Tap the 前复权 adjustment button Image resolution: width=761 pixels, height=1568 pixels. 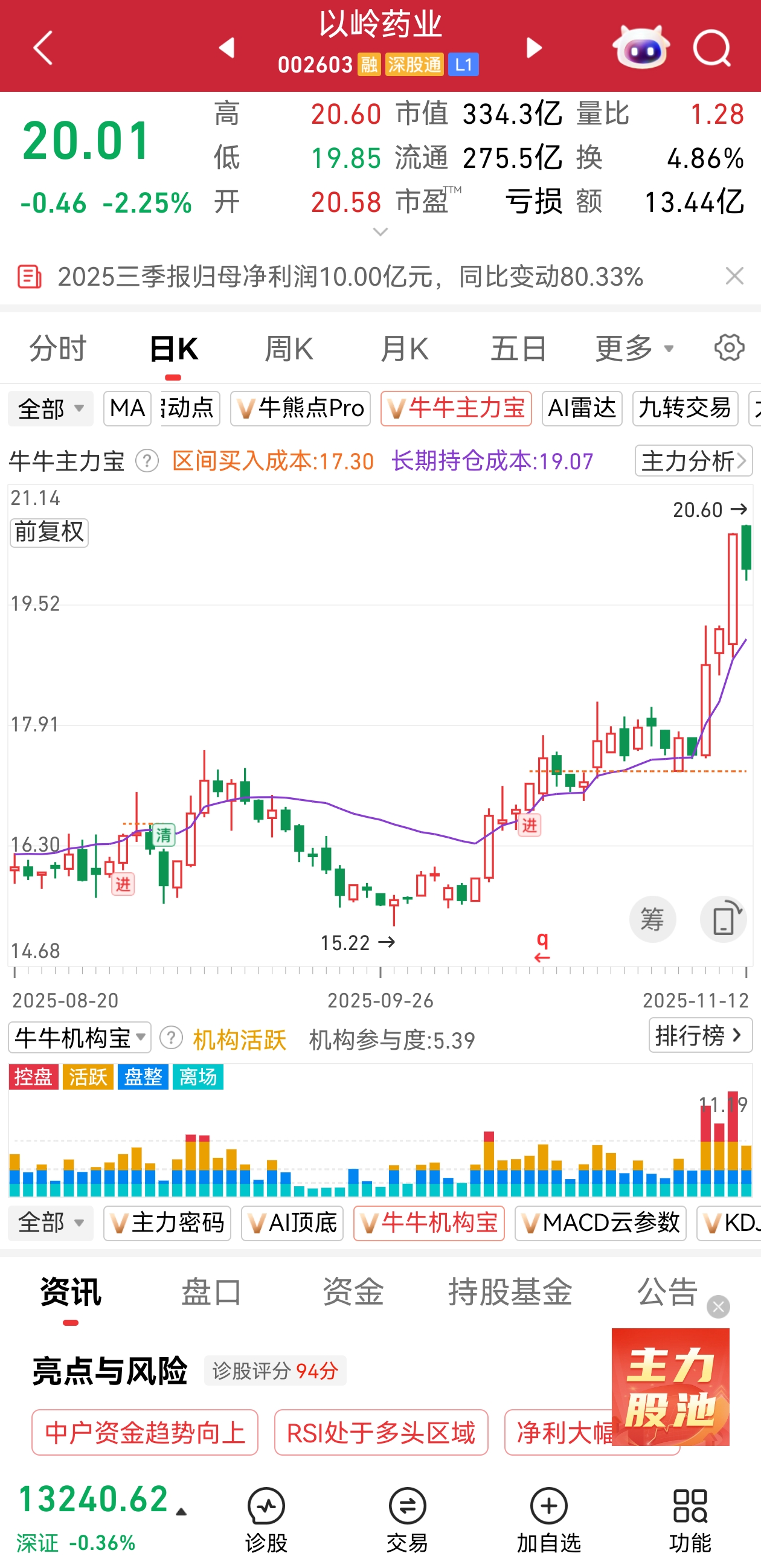click(50, 533)
